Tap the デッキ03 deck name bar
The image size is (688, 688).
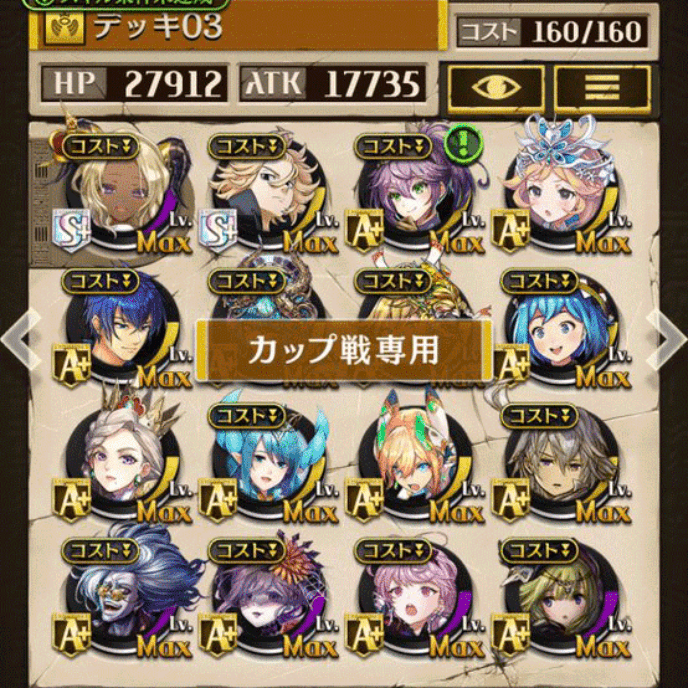(240, 28)
